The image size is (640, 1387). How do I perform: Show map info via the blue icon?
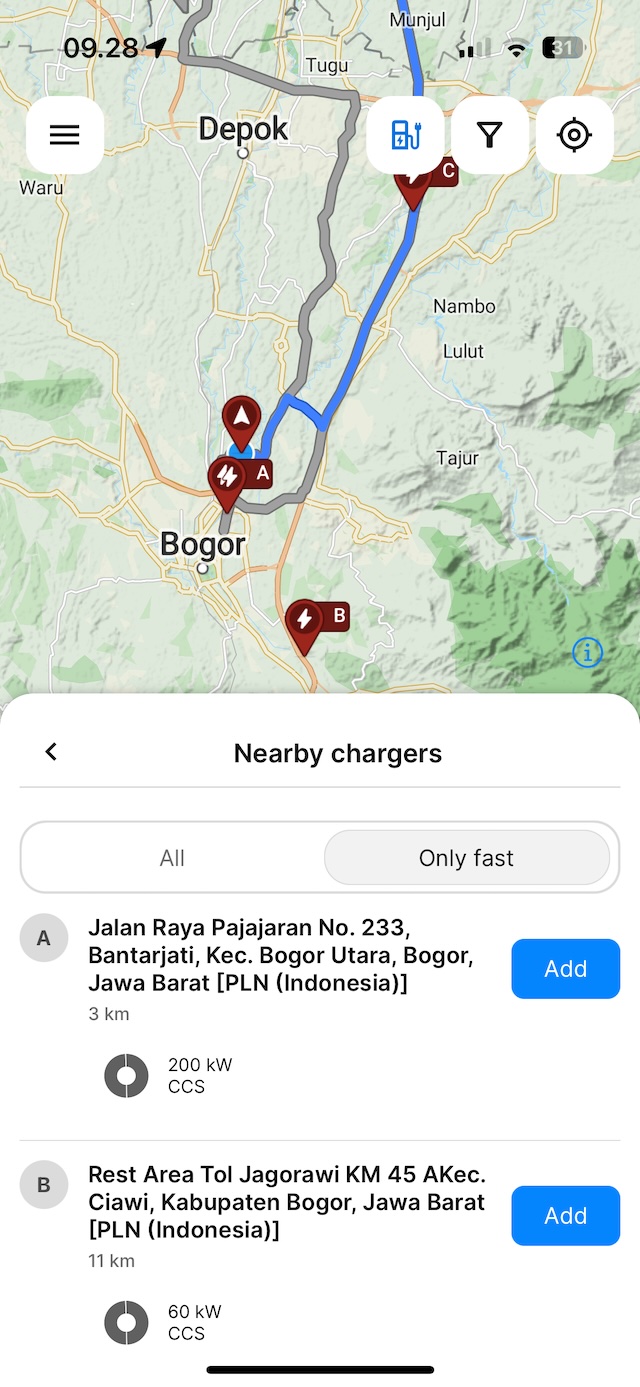click(x=587, y=653)
